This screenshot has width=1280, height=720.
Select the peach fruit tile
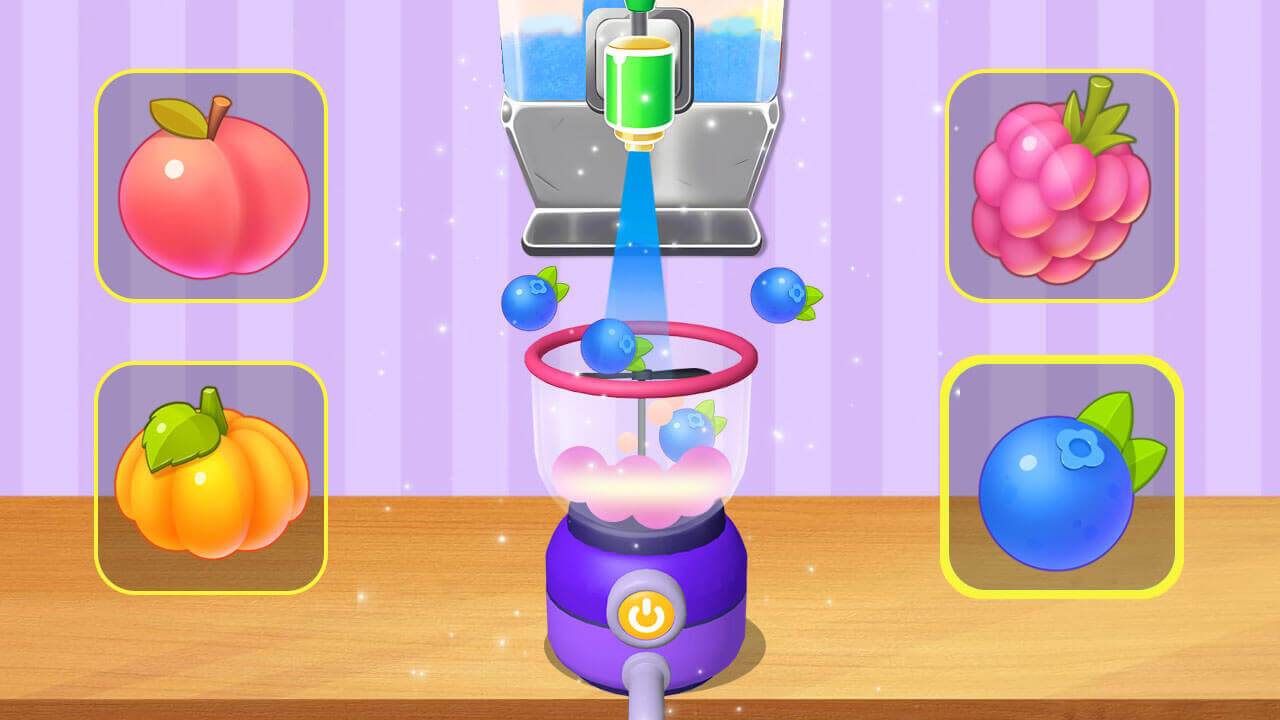(211, 186)
